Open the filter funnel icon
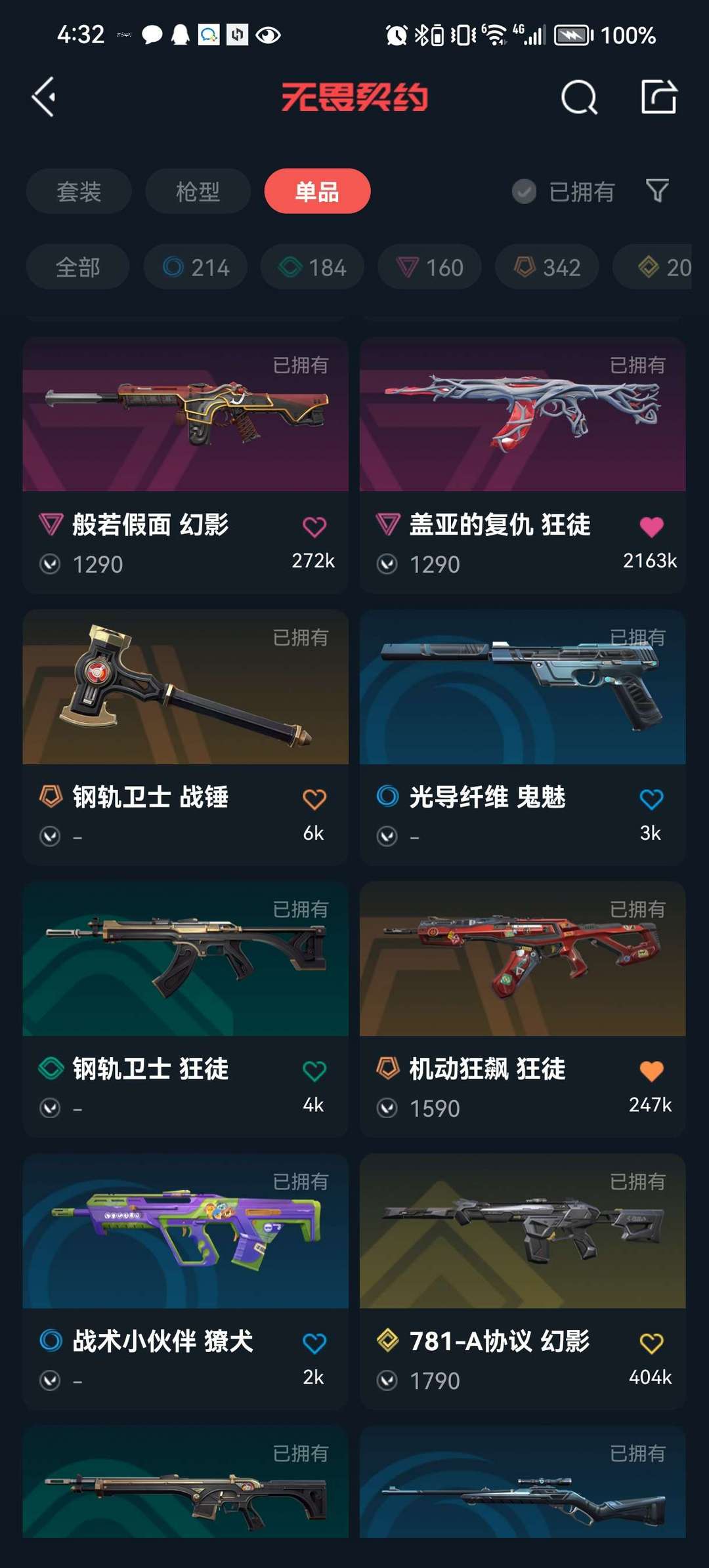 pyautogui.click(x=657, y=191)
